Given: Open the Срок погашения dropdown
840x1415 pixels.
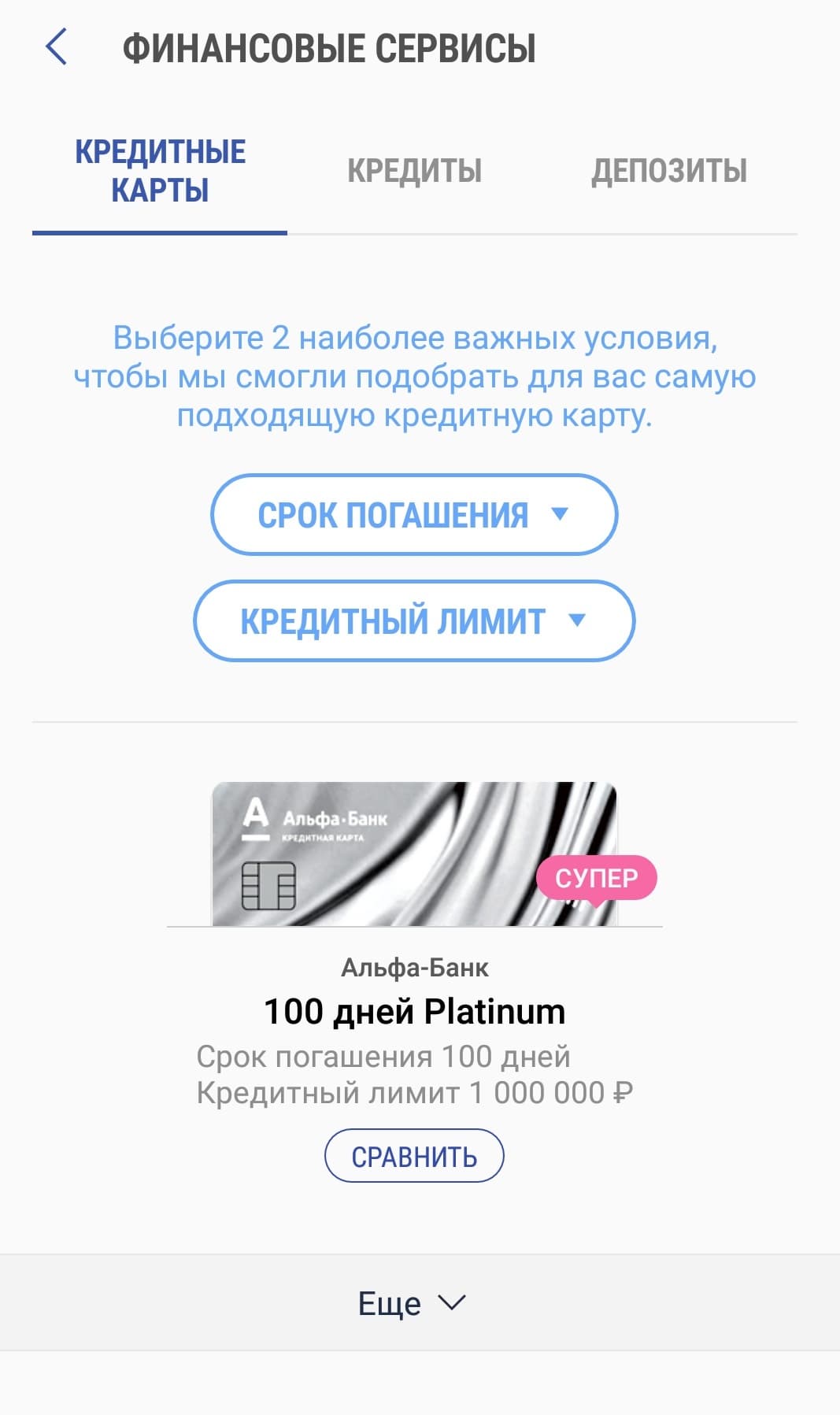Looking at the screenshot, I should click(414, 515).
